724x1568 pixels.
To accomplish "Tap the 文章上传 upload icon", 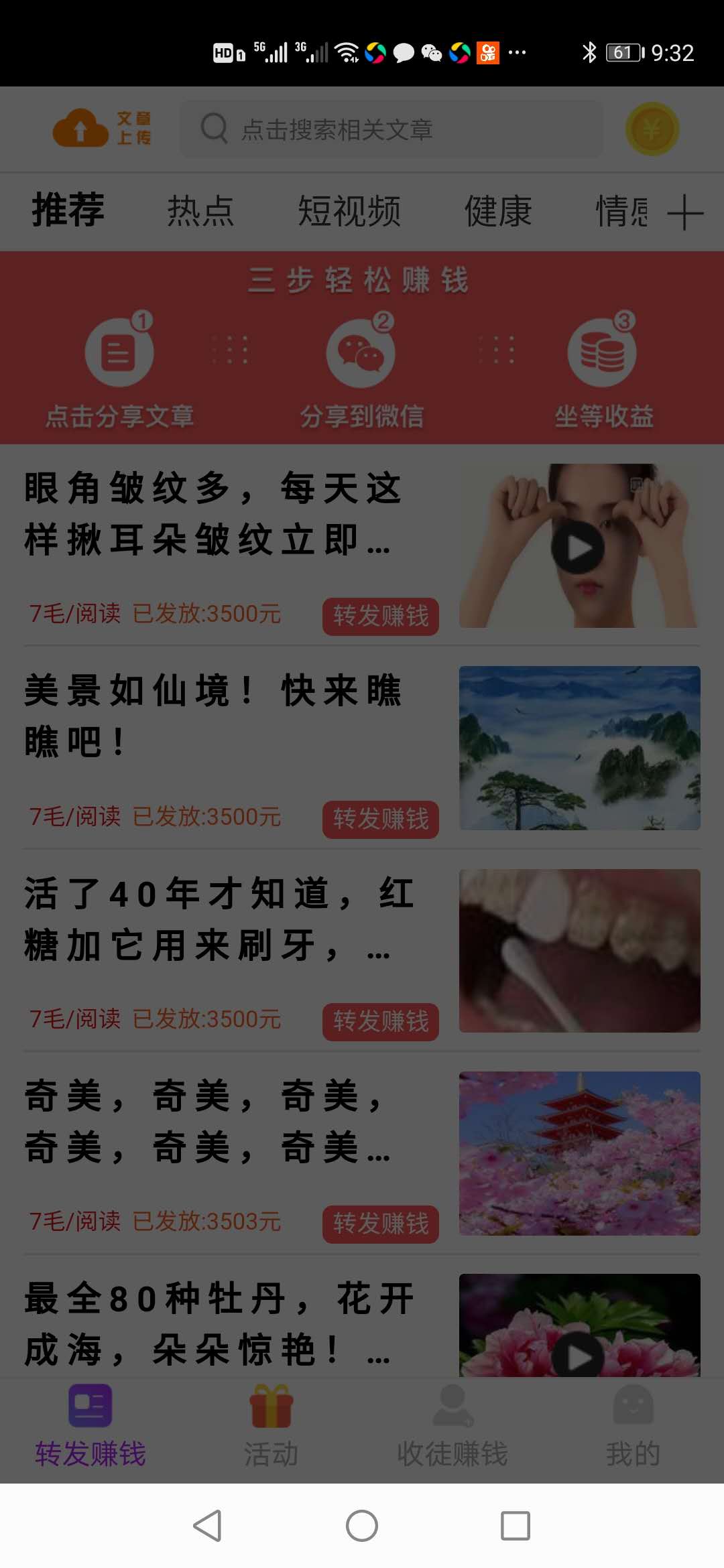I will 102,128.
